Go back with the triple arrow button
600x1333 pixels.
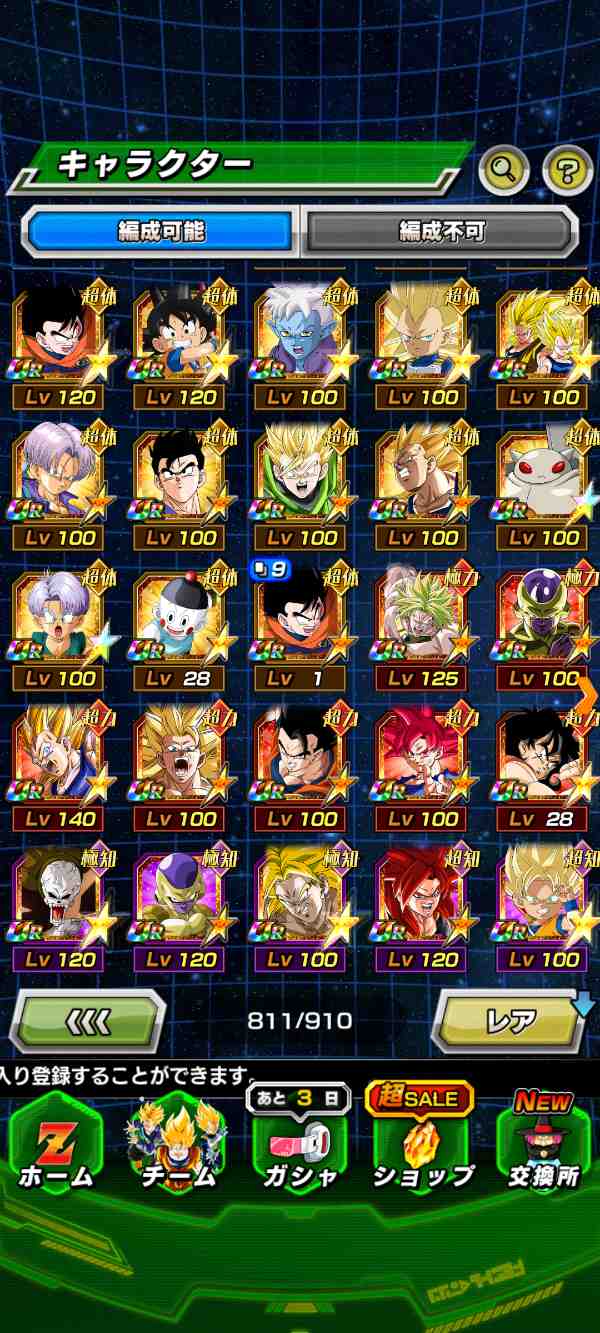[88, 1020]
